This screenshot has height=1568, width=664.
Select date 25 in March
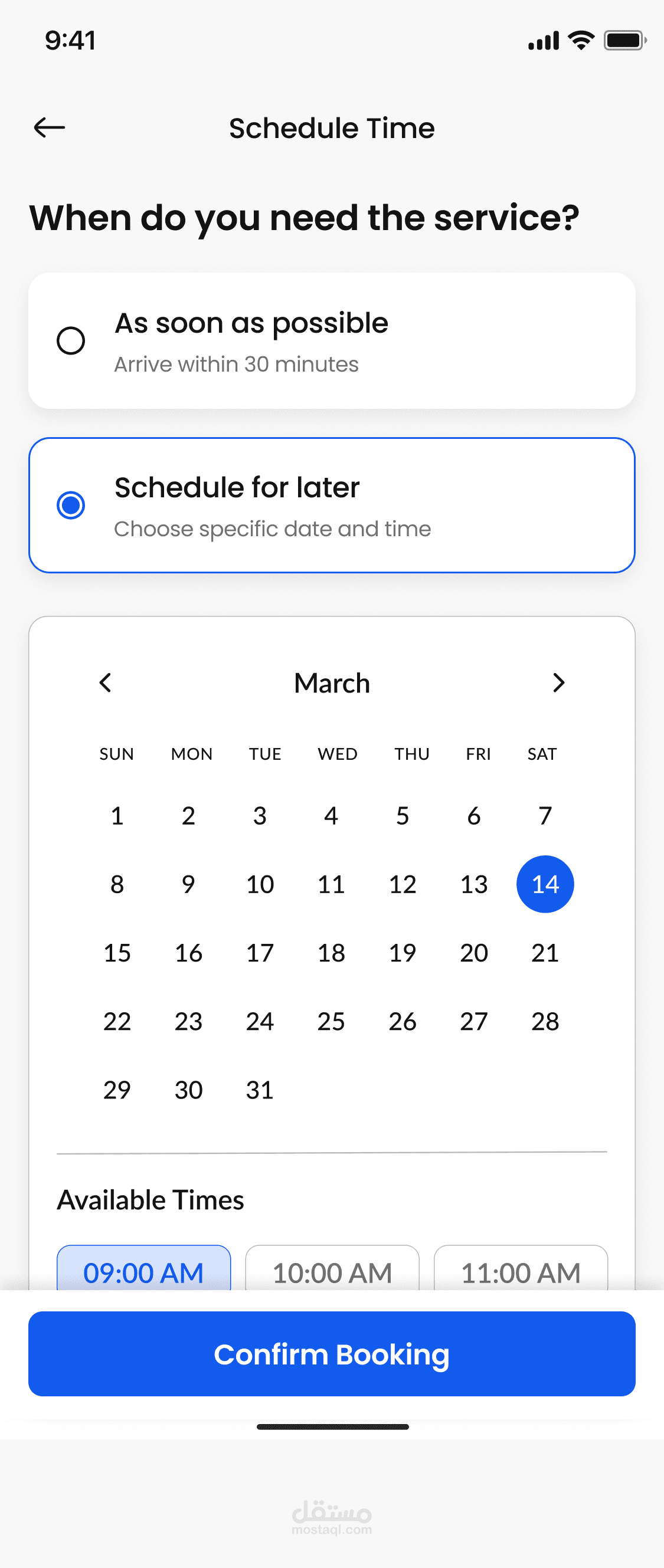[x=331, y=1021]
